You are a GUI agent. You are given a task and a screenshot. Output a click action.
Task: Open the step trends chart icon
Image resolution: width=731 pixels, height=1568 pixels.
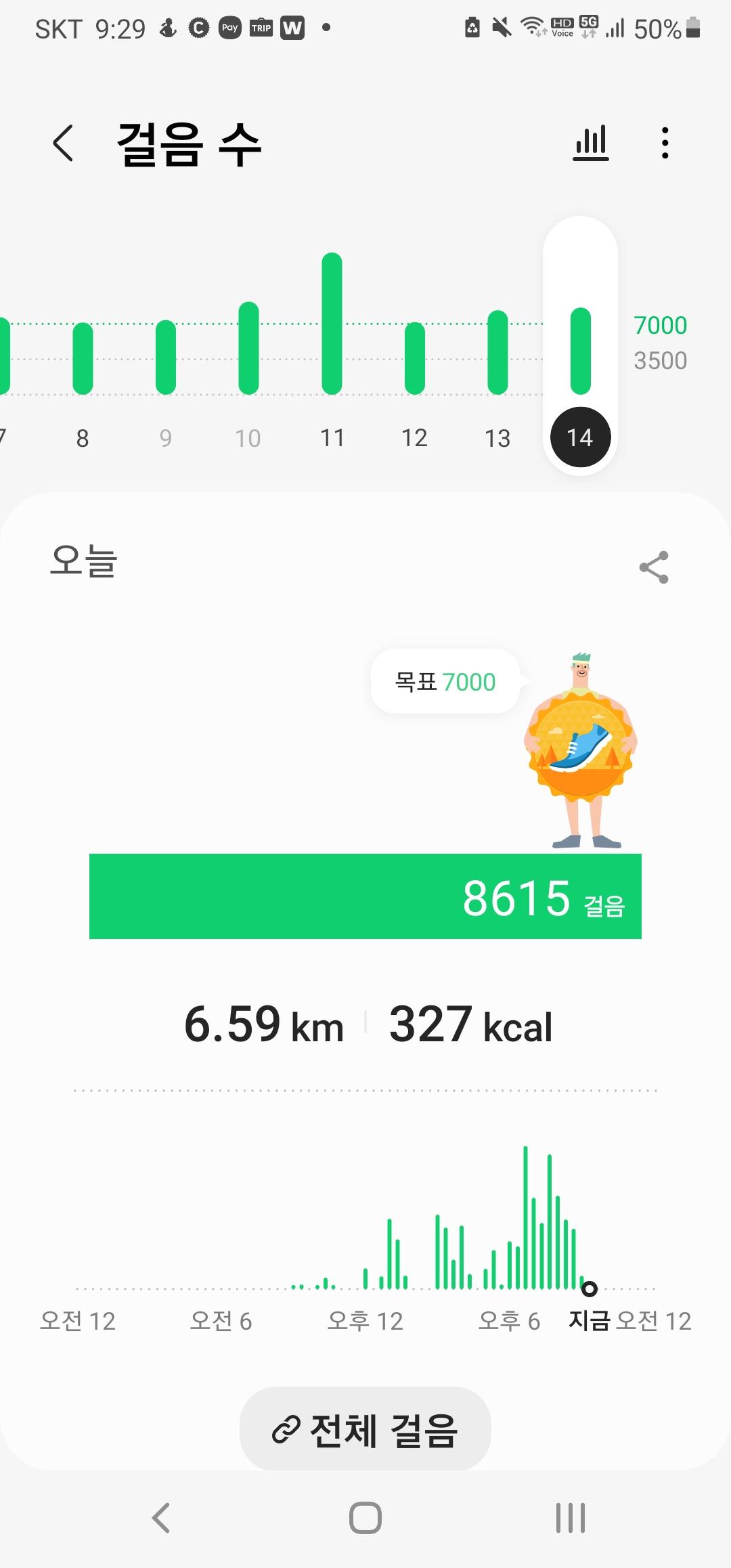pyautogui.click(x=591, y=143)
